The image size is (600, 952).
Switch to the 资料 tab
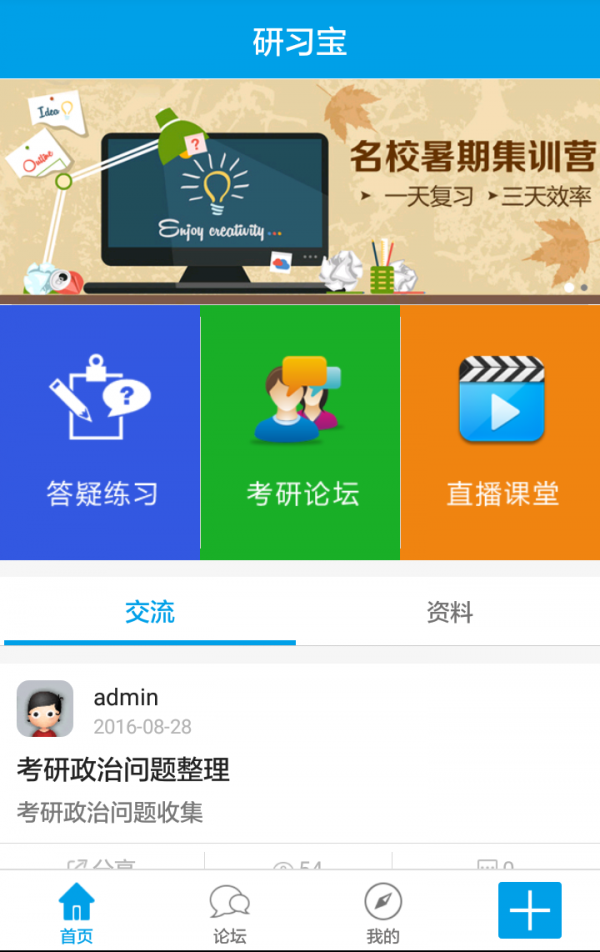point(450,612)
